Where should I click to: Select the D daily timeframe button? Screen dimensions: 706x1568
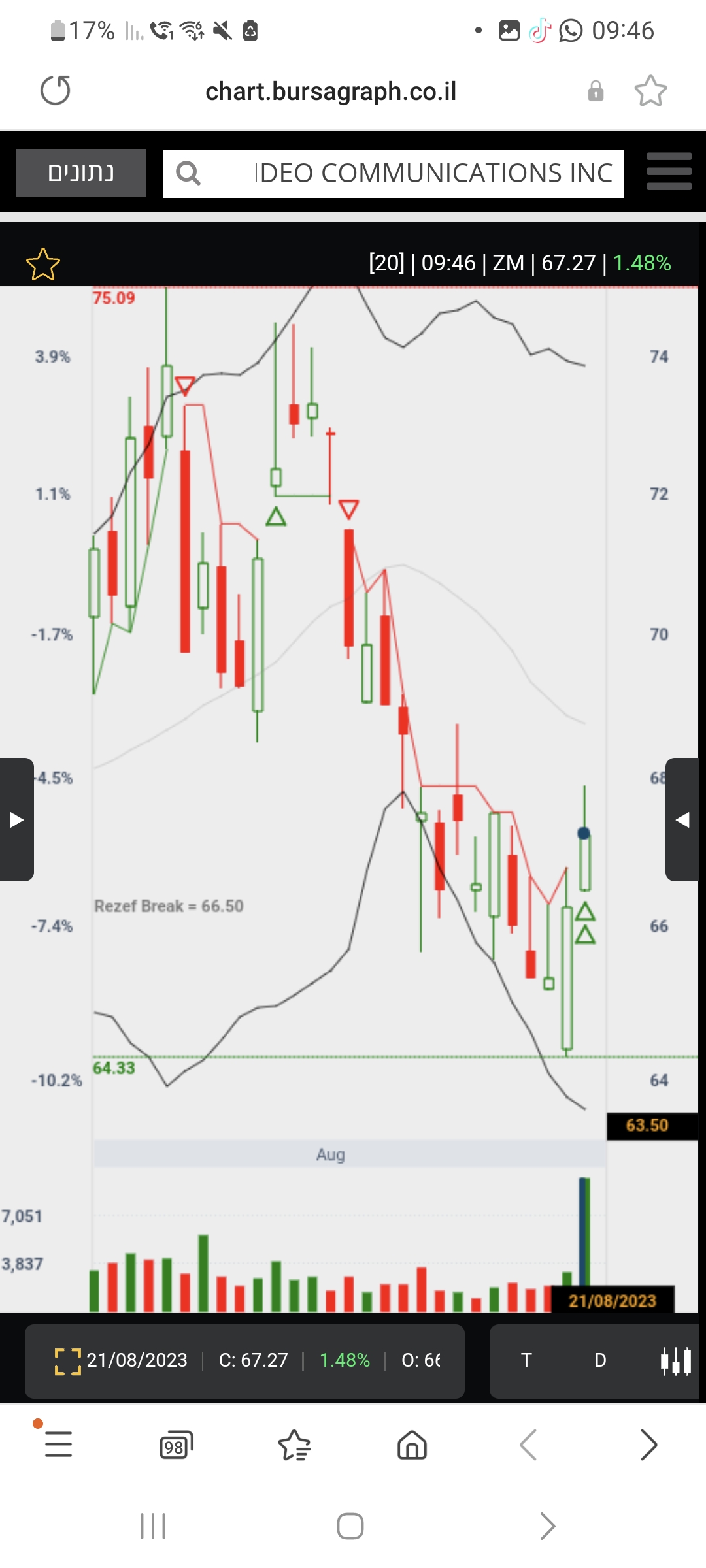[x=600, y=1361]
